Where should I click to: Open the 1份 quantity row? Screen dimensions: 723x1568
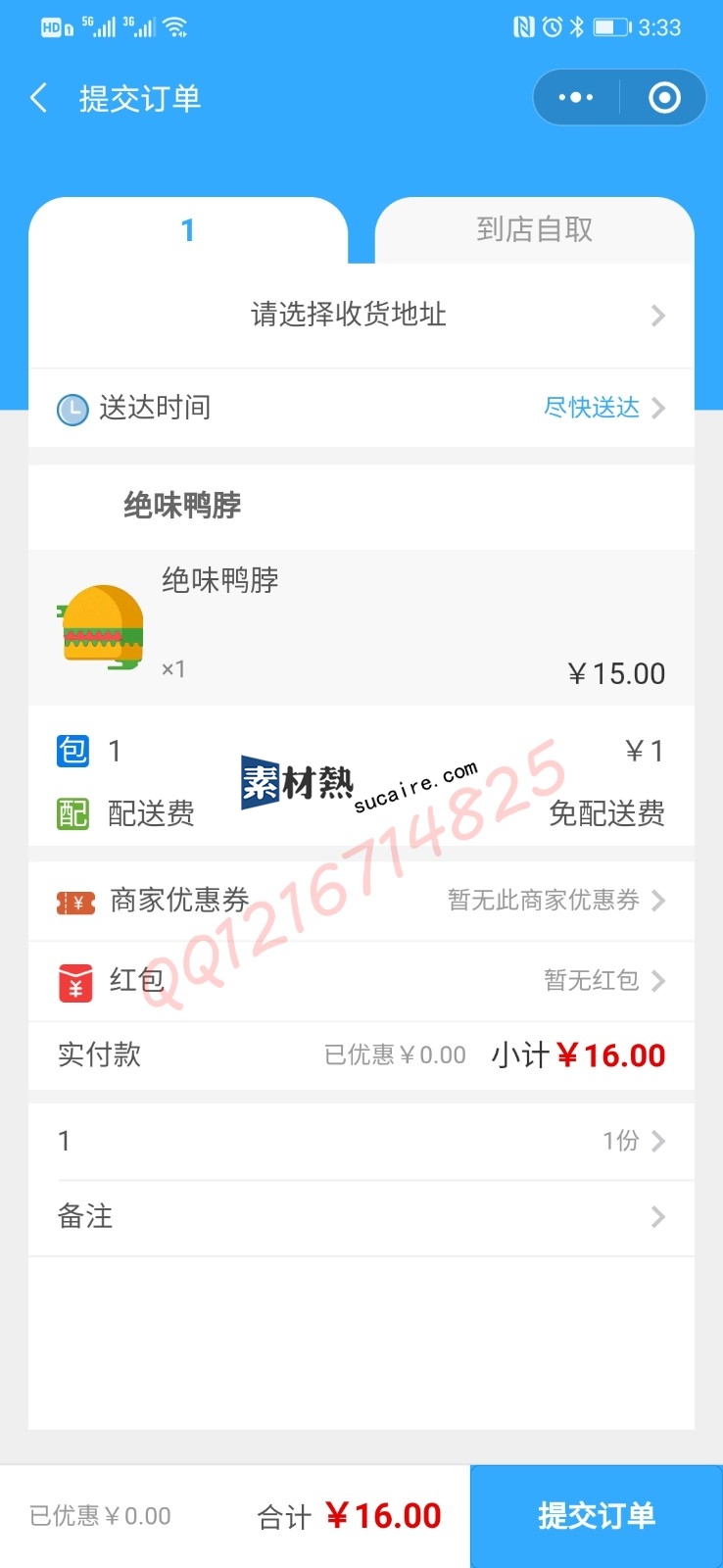[361, 1141]
